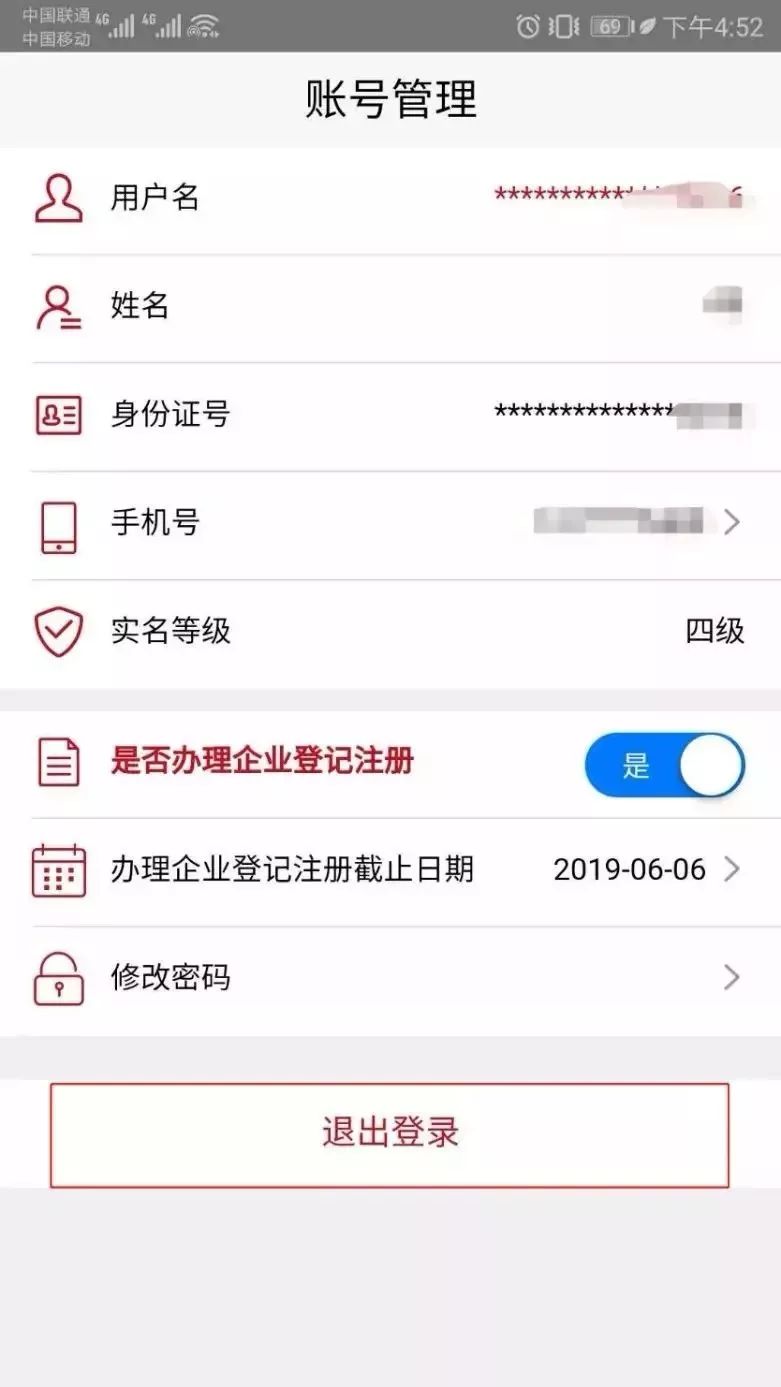Click the 用户名 user profile icon
Screen dimensions: 781x1387
pos(57,197)
